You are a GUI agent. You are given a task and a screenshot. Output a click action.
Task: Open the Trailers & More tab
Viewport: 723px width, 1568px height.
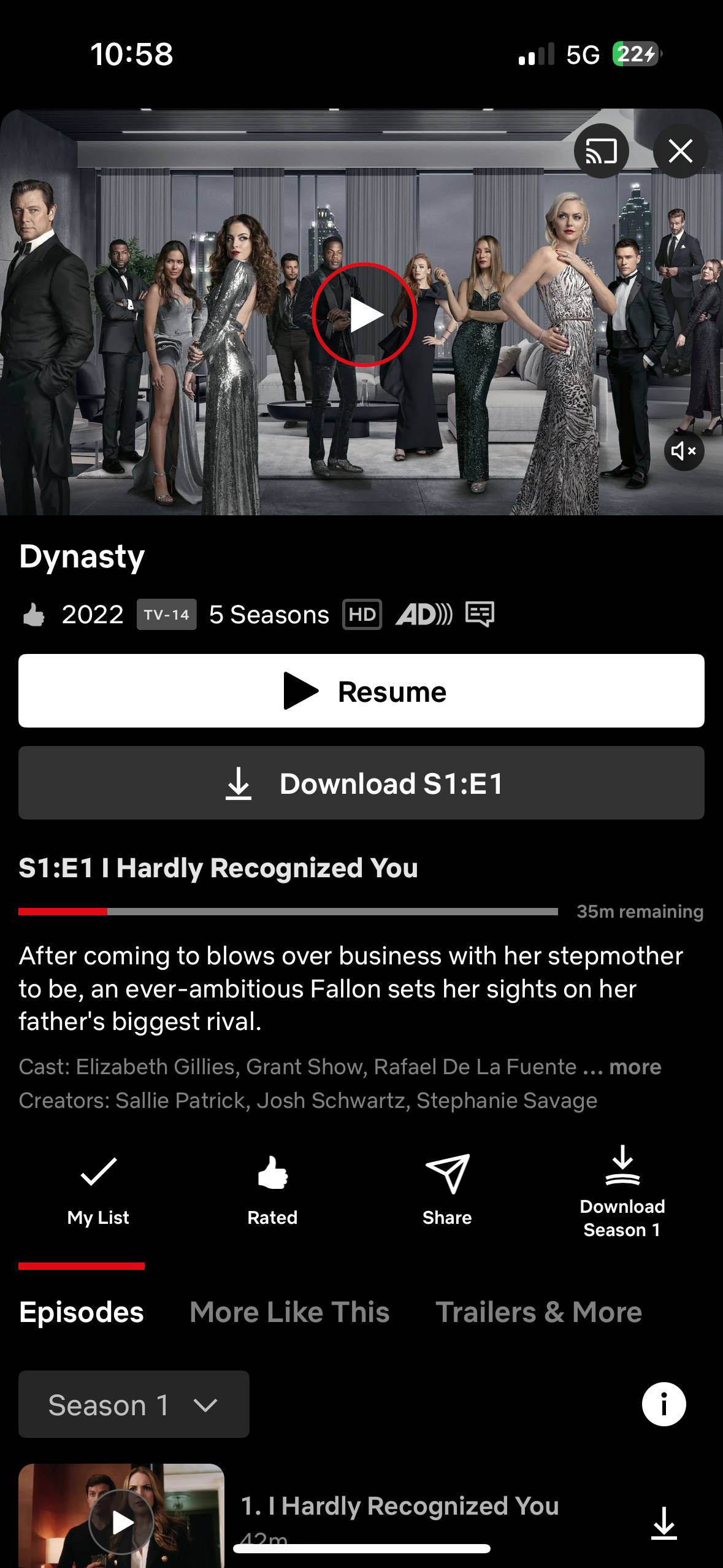point(538,1312)
